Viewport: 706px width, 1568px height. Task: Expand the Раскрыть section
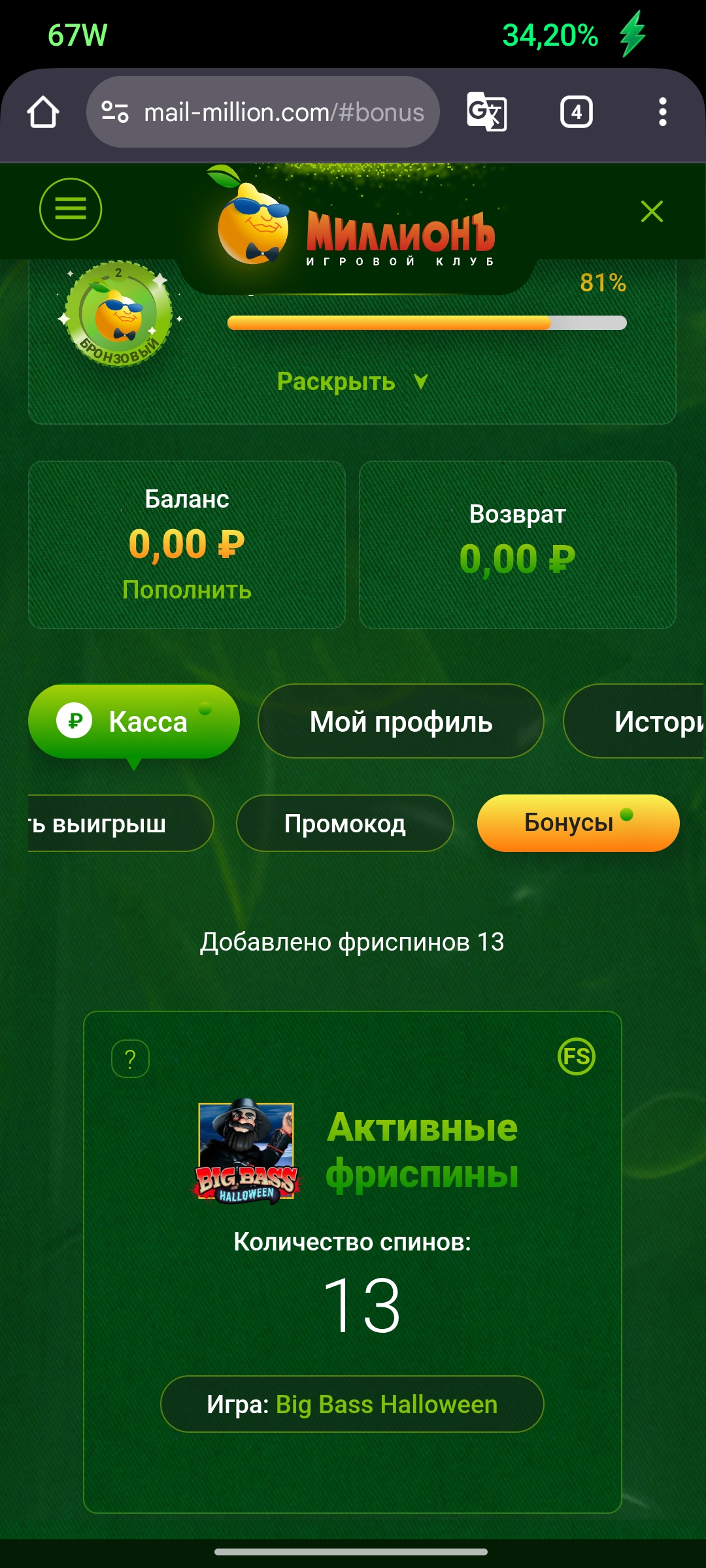(352, 382)
